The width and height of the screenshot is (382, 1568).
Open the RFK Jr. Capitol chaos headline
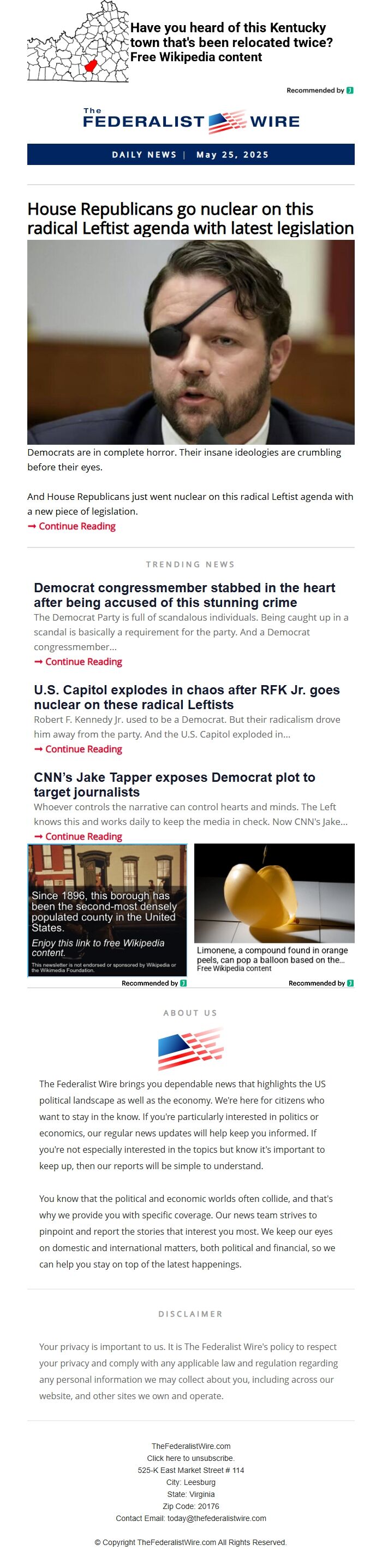tap(186, 698)
